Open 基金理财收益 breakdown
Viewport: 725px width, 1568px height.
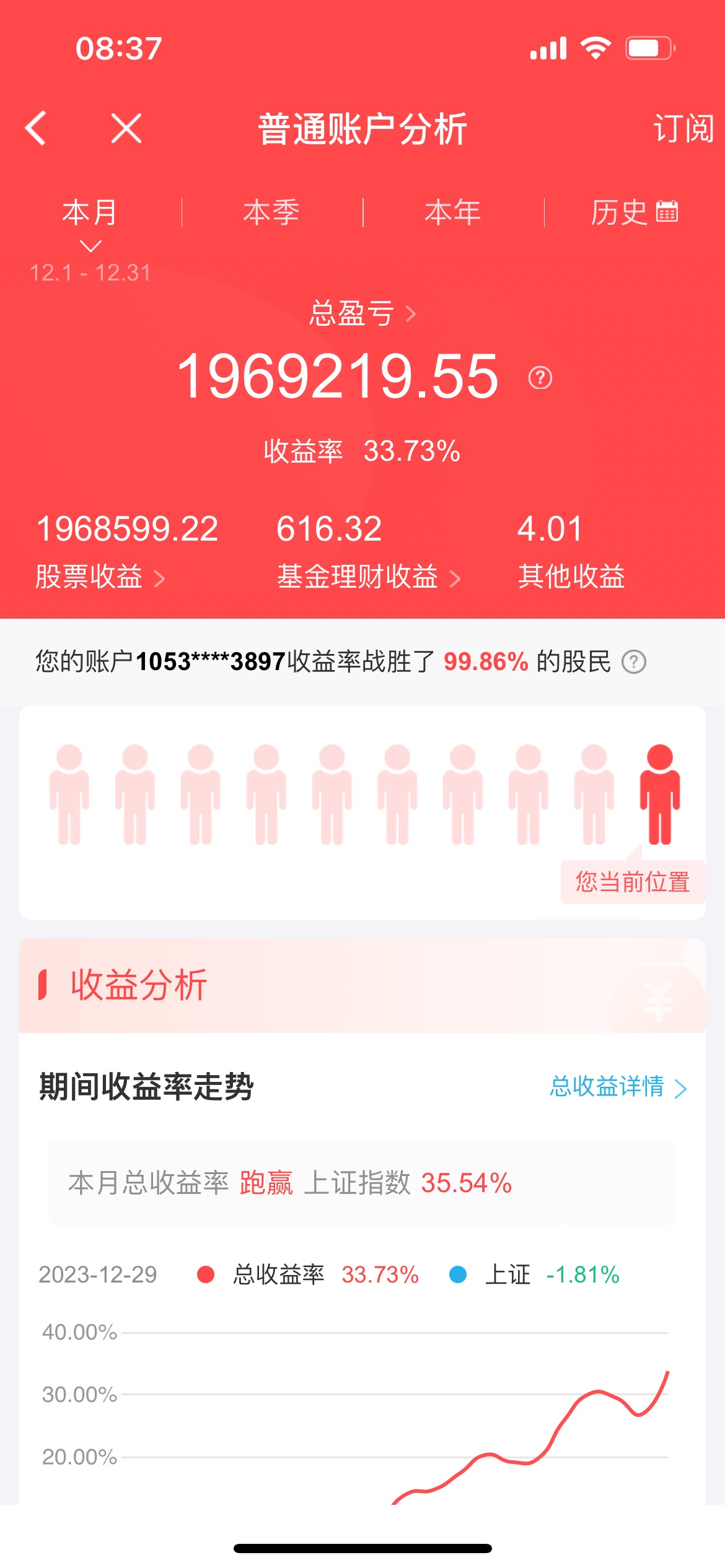coord(369,577)
